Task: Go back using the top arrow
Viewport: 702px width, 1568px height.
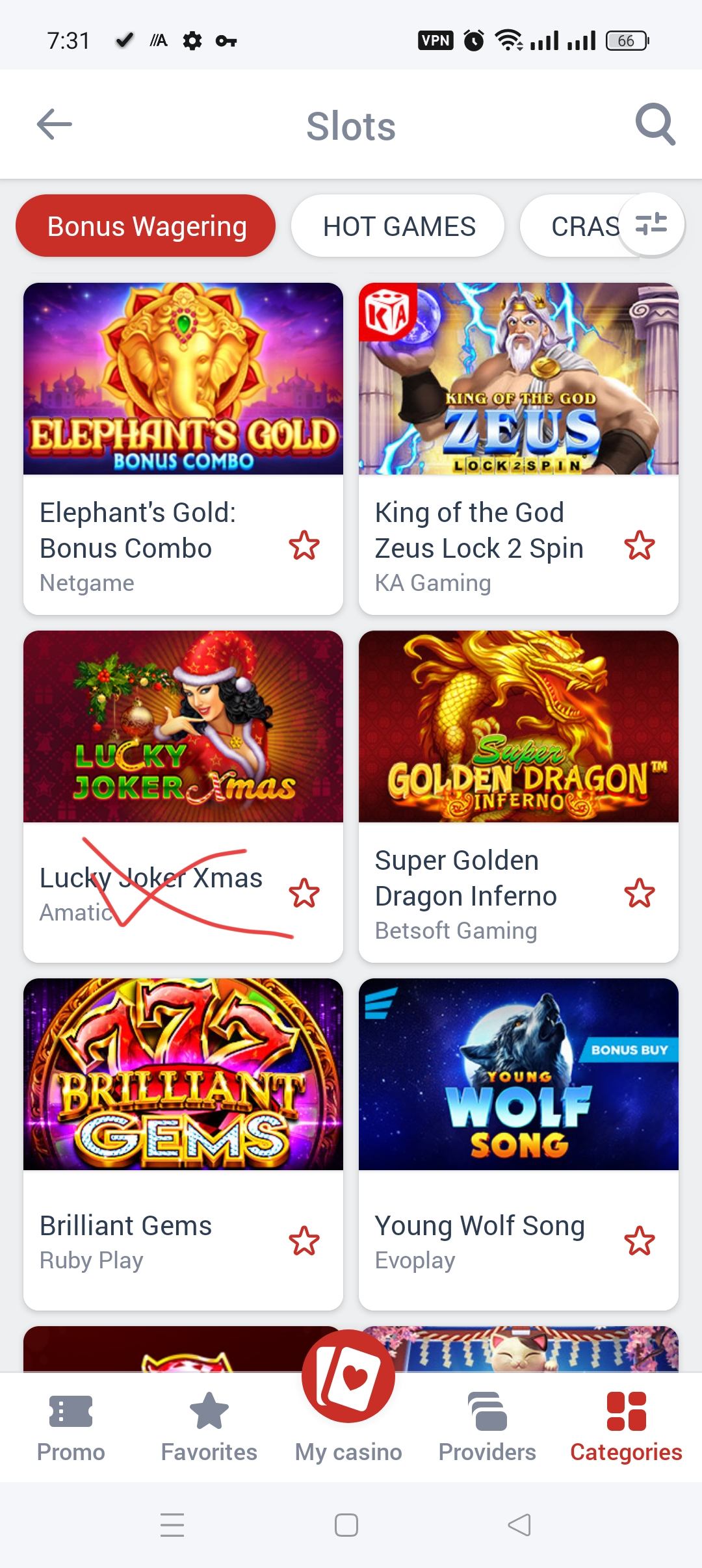Action: [x=55, y=124]
